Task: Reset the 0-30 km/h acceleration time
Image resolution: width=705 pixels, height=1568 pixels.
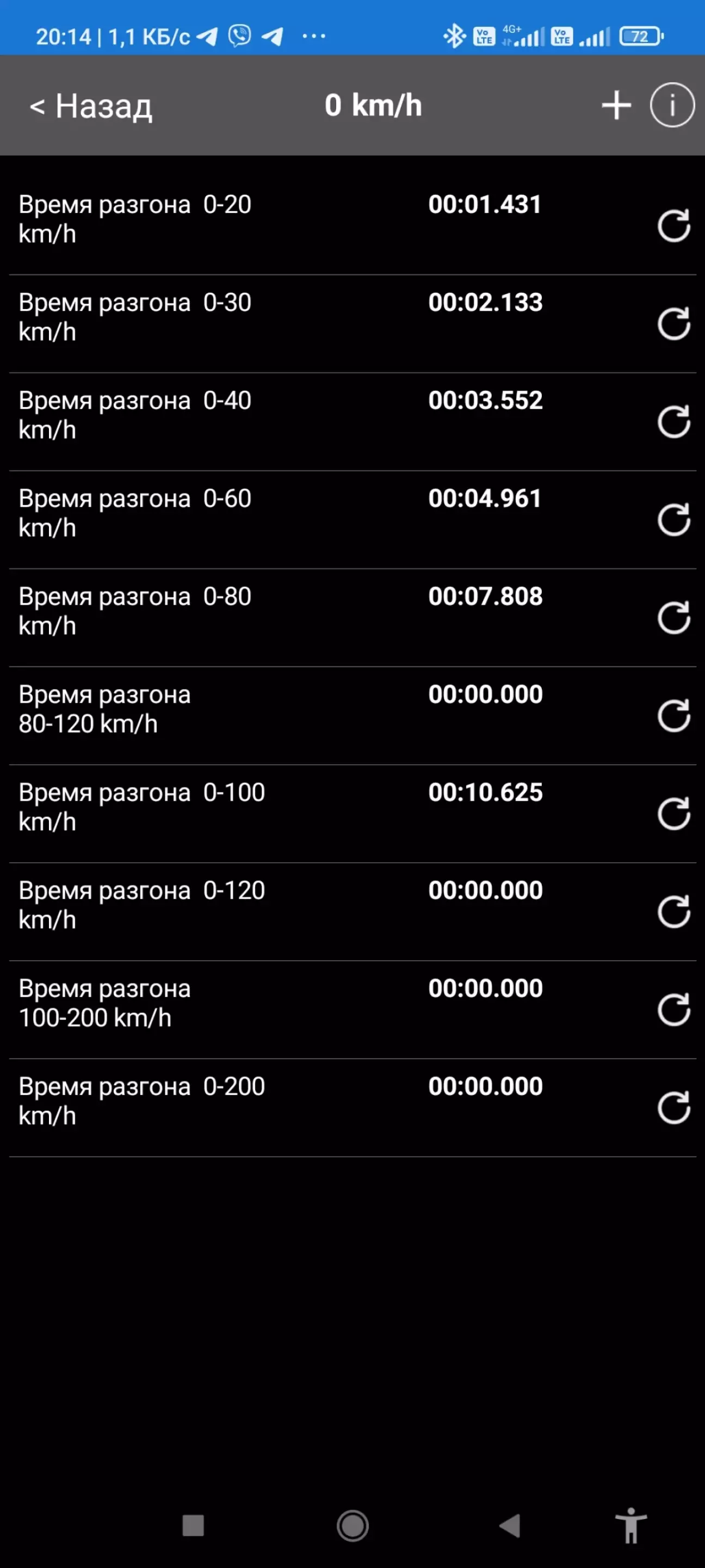Action: pyautogui.click(x=673, y=324)
